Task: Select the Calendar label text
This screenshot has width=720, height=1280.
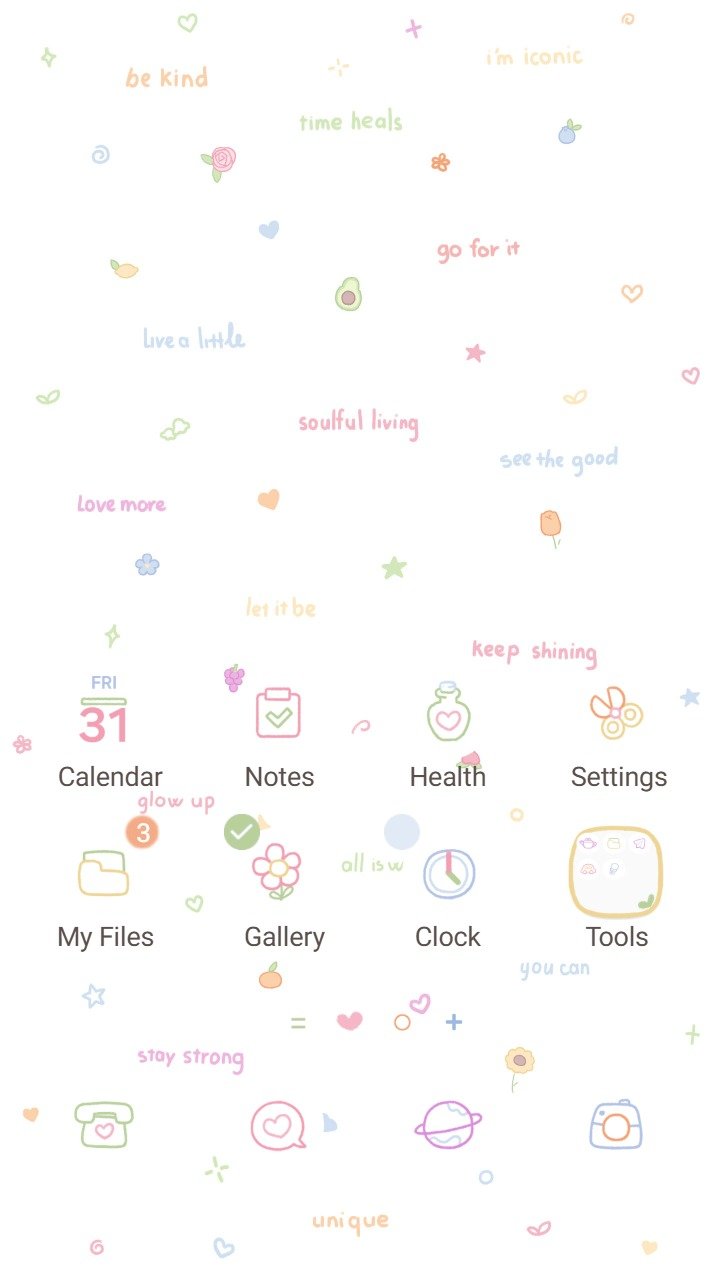Action: 110,776
